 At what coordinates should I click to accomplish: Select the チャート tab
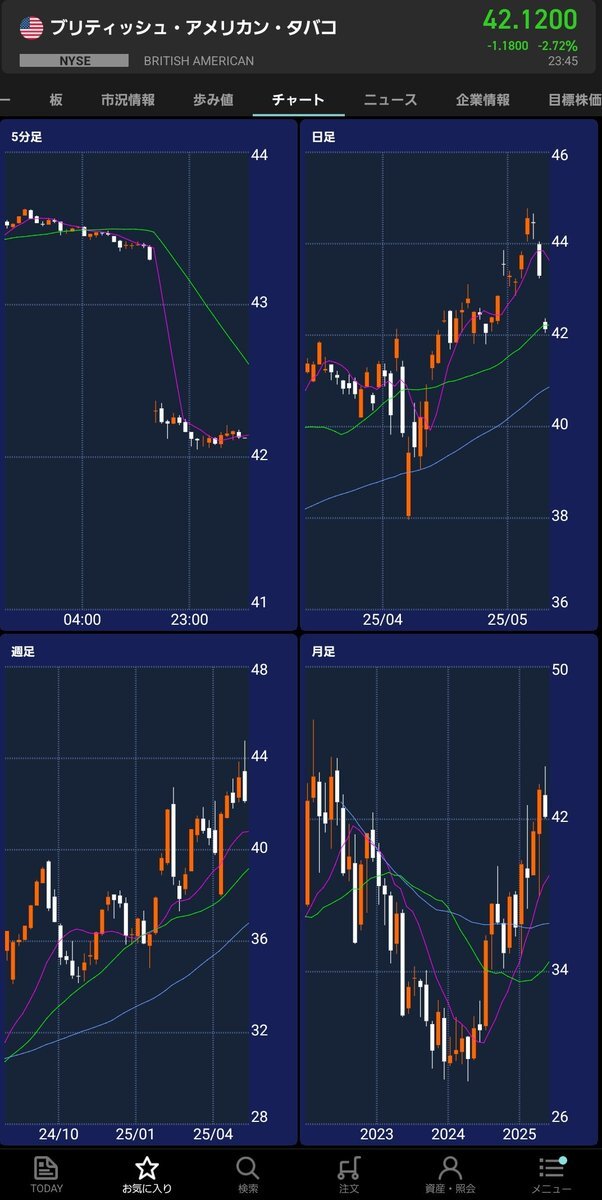299,100
